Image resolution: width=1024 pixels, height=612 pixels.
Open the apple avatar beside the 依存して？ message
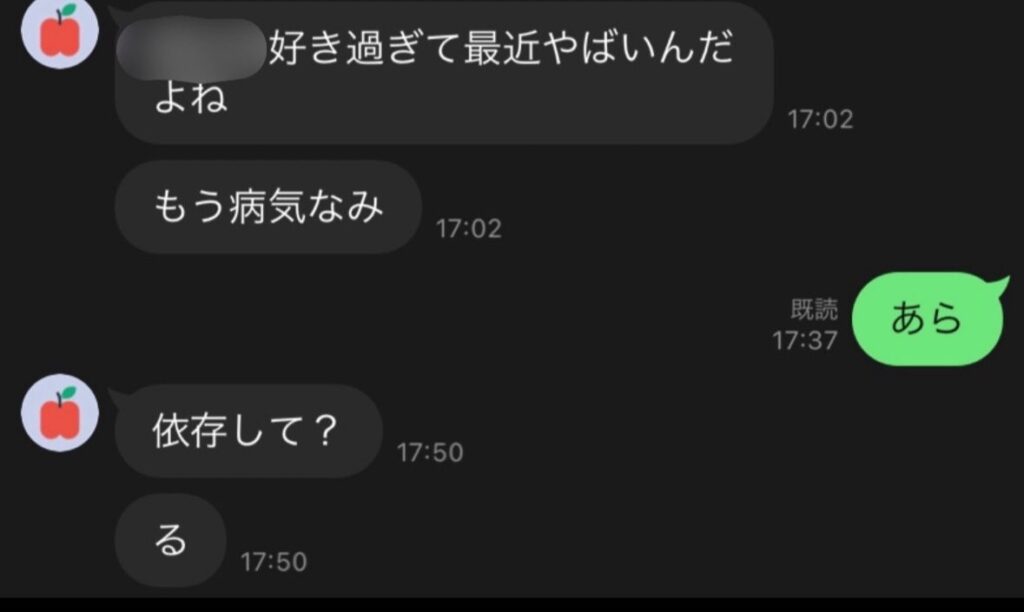pos(60,412)
